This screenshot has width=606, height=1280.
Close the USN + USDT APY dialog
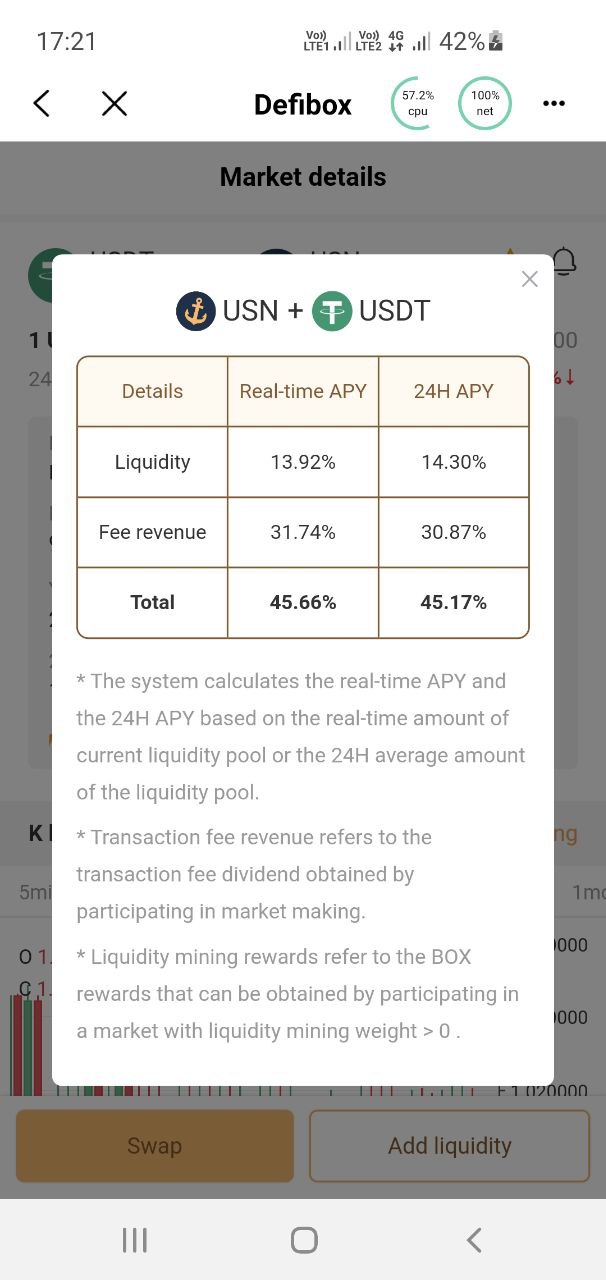tap(530, 279)
